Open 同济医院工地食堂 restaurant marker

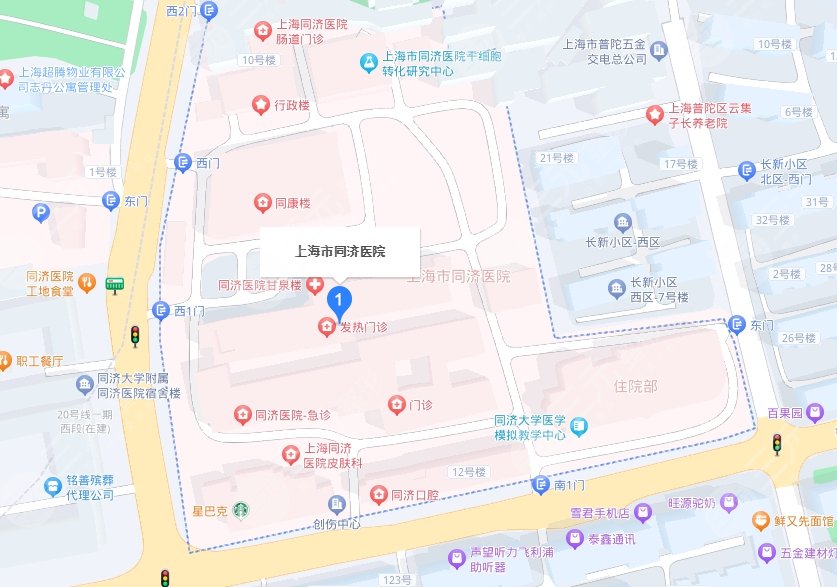(86, 282)
